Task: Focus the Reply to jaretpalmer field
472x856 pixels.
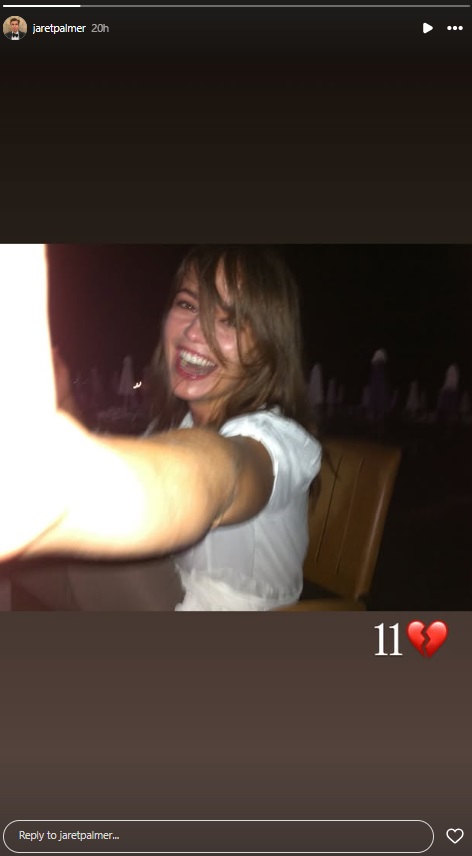Action: [x=218, y=835]
